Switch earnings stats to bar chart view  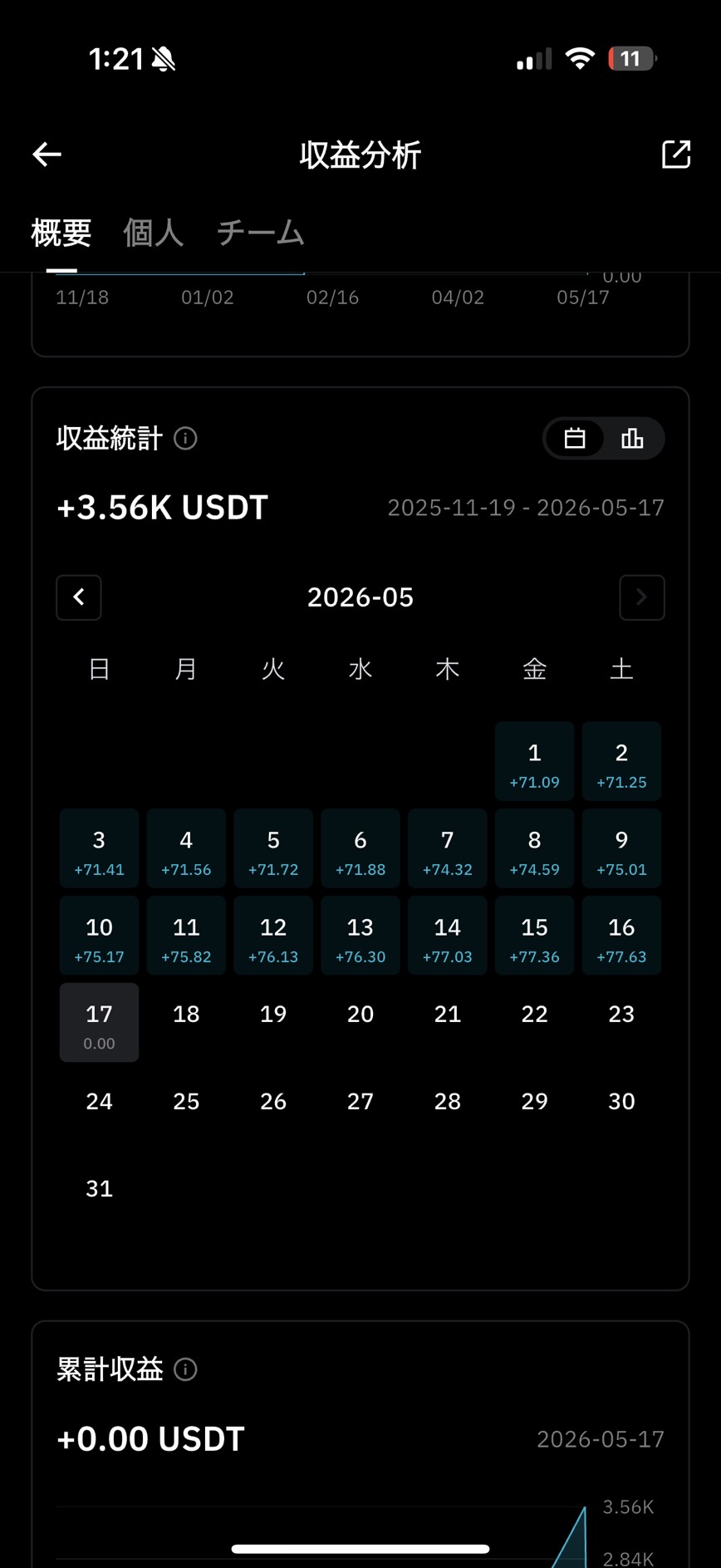(632, 438)
